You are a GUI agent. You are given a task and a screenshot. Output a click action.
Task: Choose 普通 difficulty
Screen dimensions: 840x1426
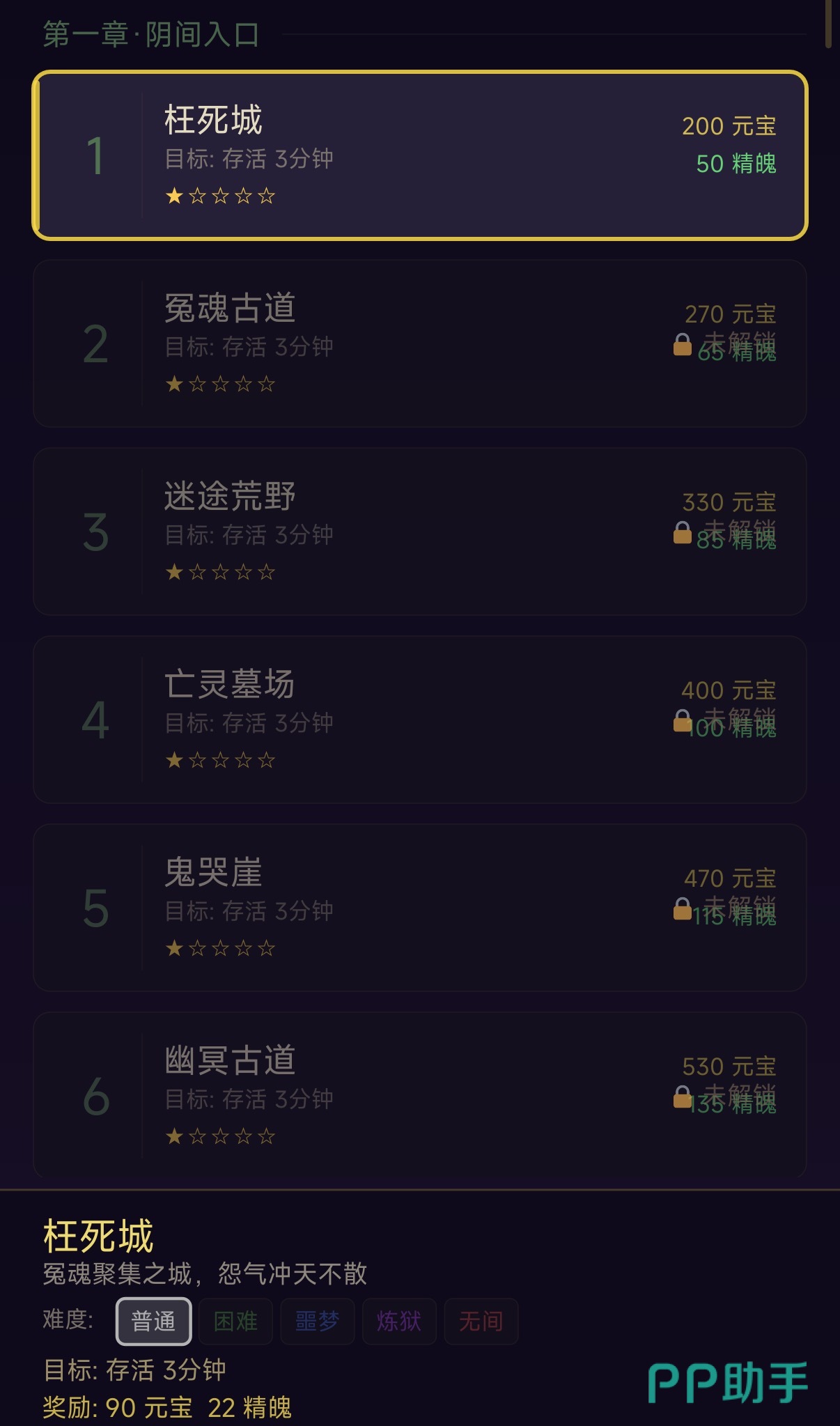click(x=153, y=1321)
